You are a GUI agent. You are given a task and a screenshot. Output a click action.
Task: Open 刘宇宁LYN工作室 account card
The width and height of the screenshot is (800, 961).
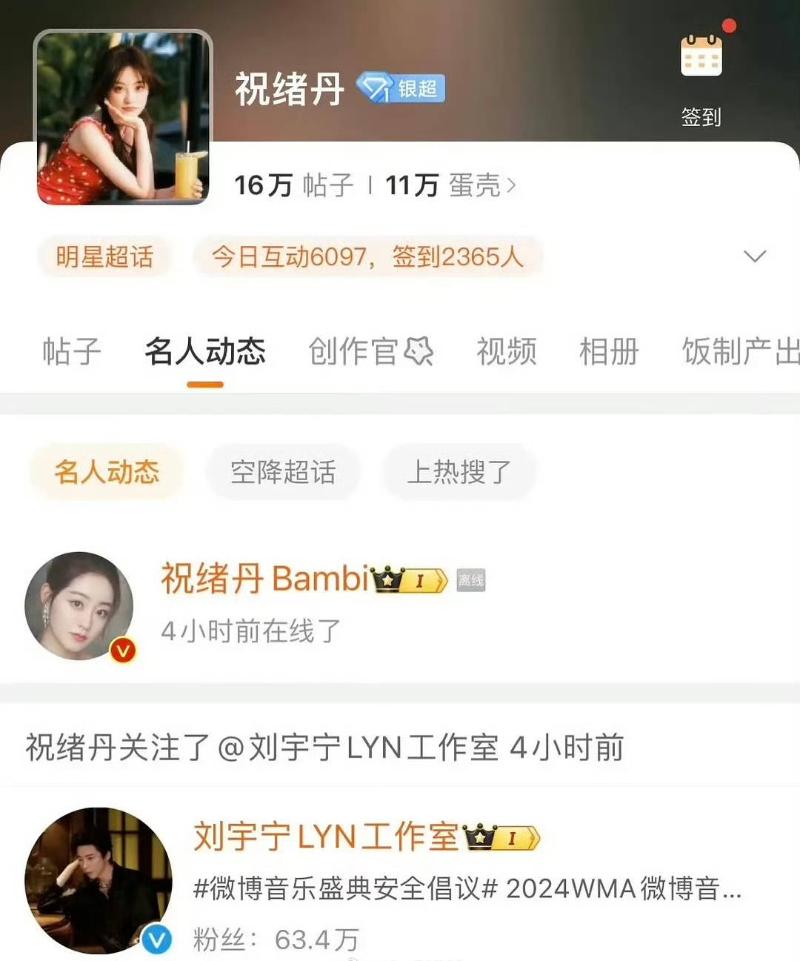(400, 880)
